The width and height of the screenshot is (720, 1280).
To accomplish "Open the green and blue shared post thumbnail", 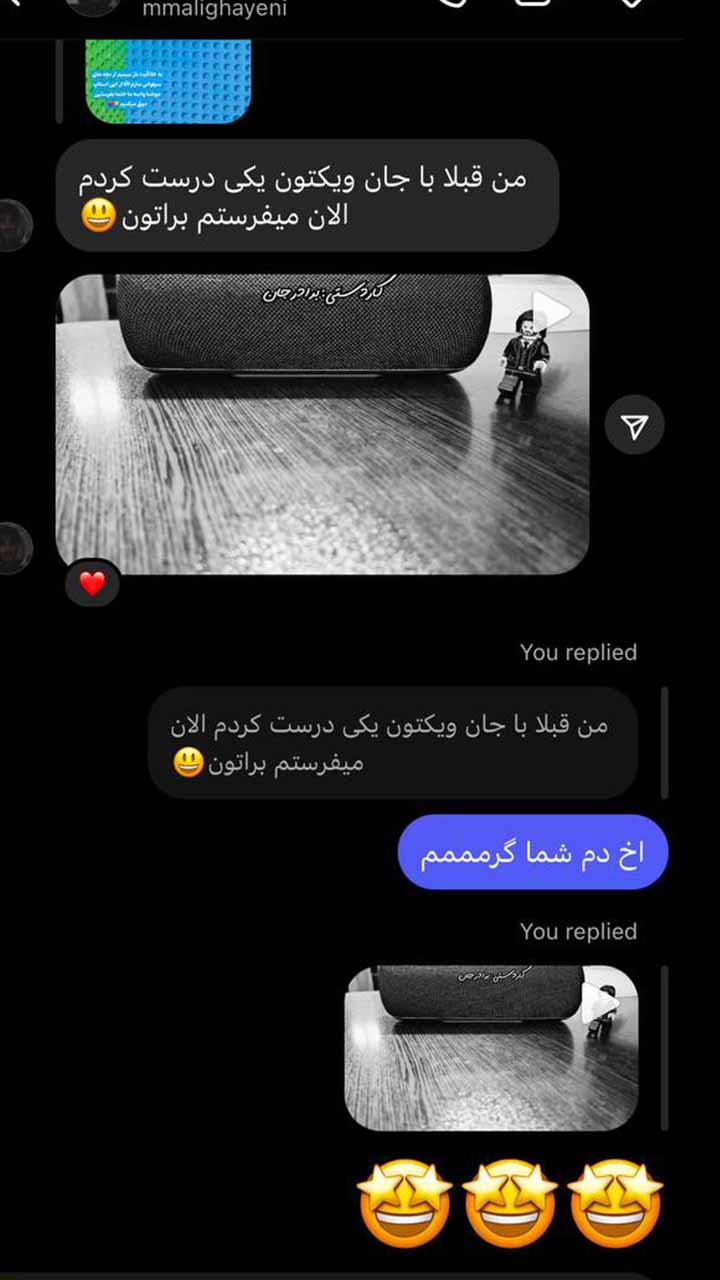I will 168,81.
